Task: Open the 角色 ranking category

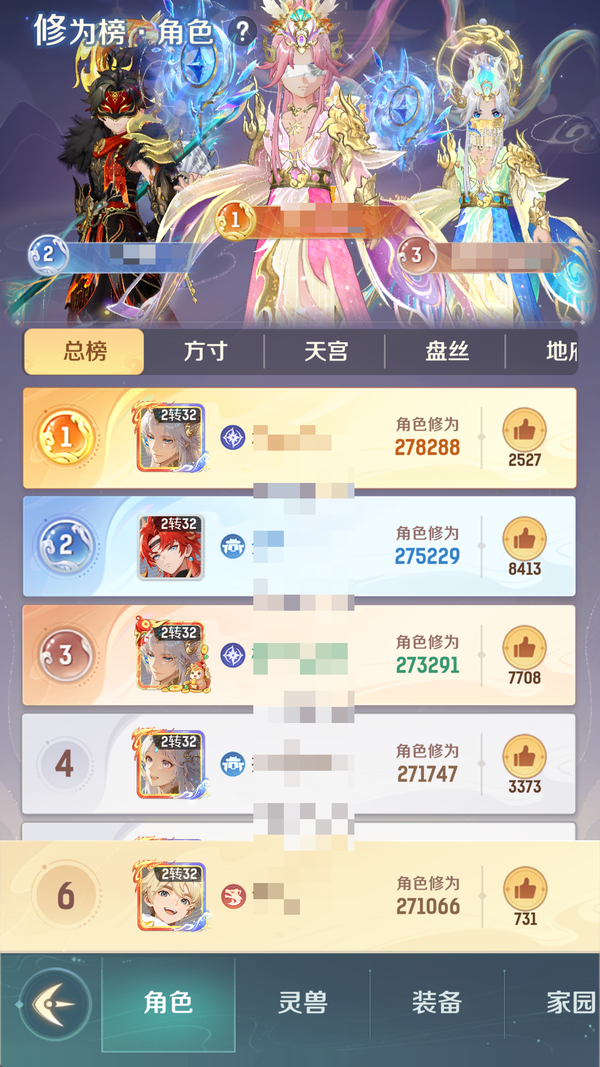Action: (168, 1003)
